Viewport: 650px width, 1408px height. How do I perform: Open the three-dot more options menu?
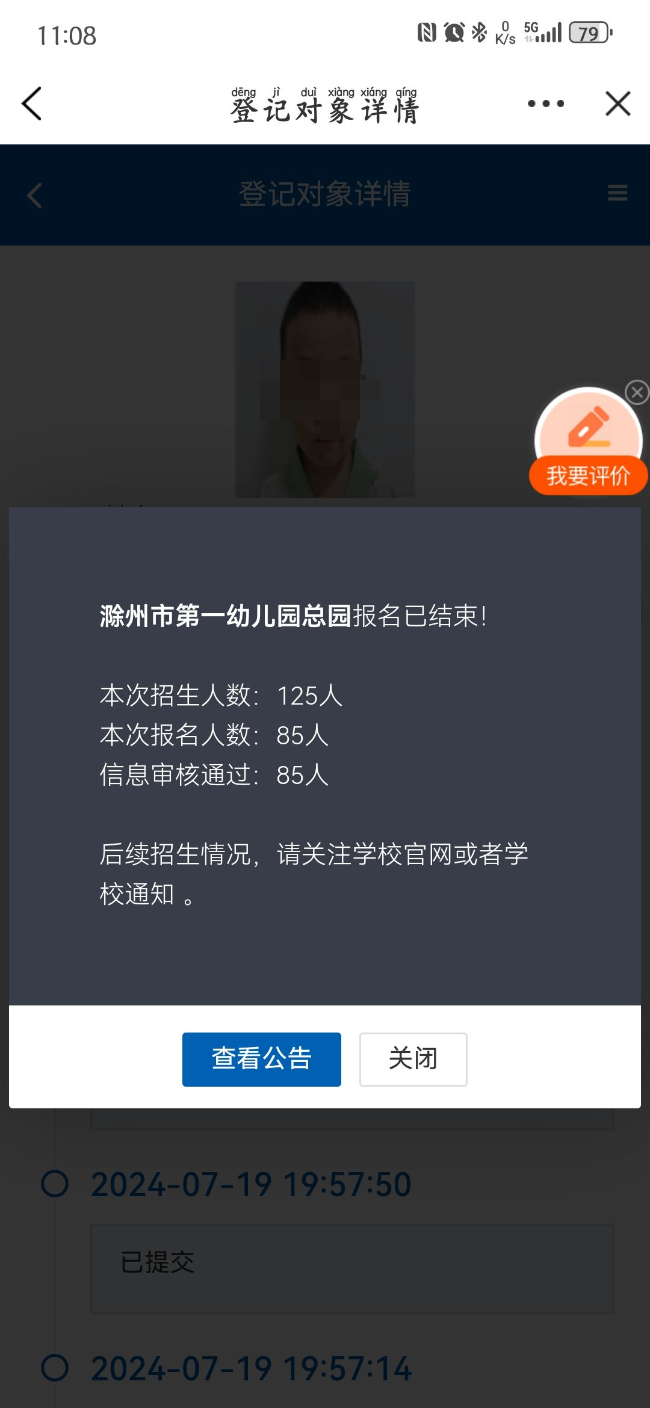546,104
